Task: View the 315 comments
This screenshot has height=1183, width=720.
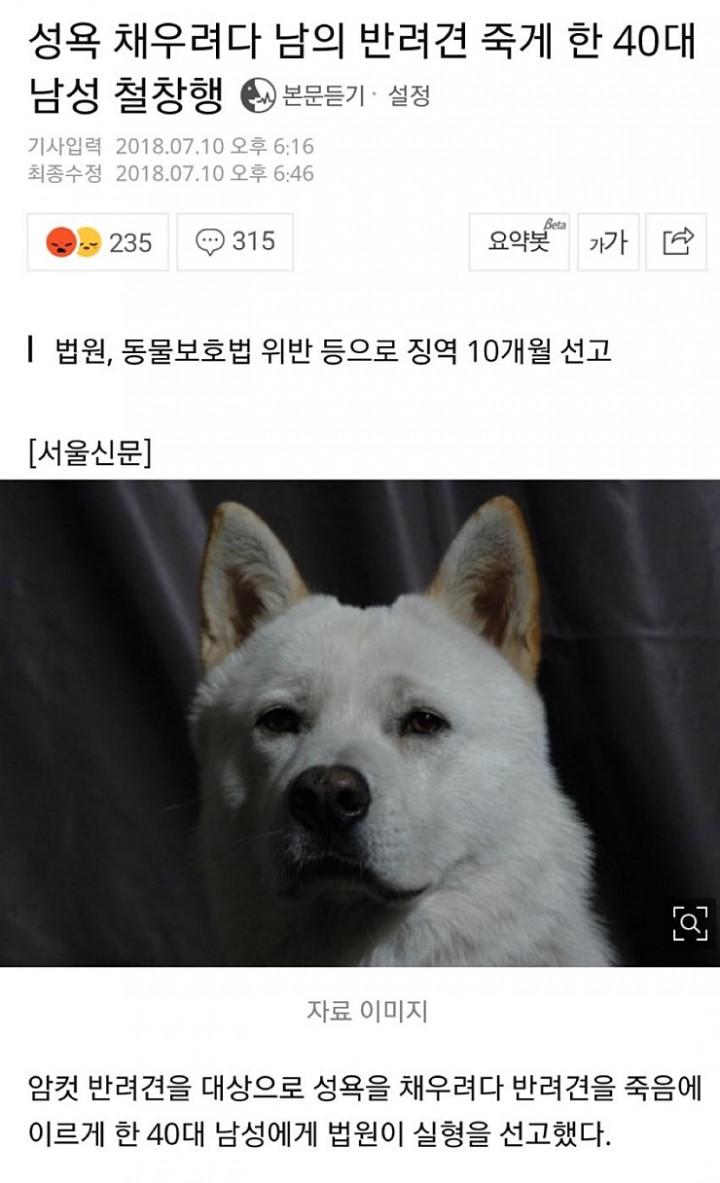Action: [x=235, y=242]
